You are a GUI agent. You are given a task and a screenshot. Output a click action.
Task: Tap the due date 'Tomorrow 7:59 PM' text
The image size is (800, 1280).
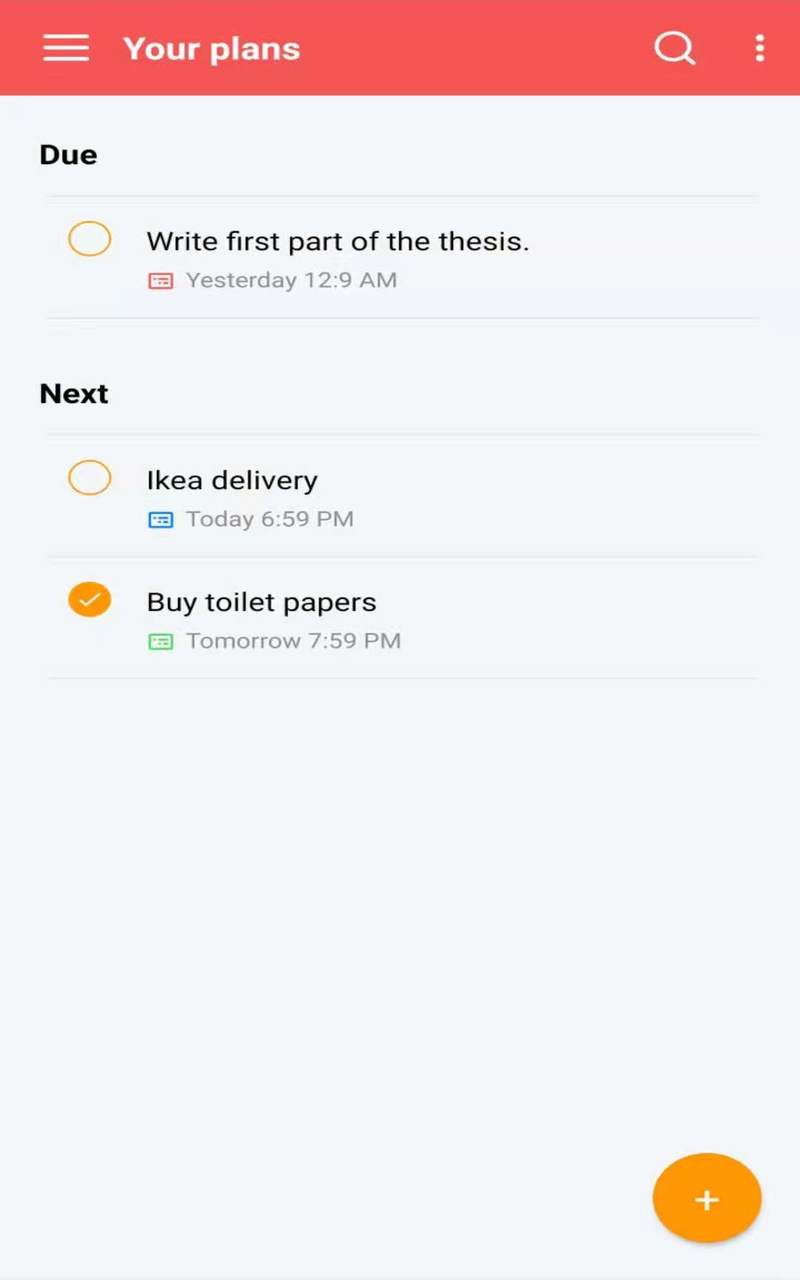tap(292, 641)
